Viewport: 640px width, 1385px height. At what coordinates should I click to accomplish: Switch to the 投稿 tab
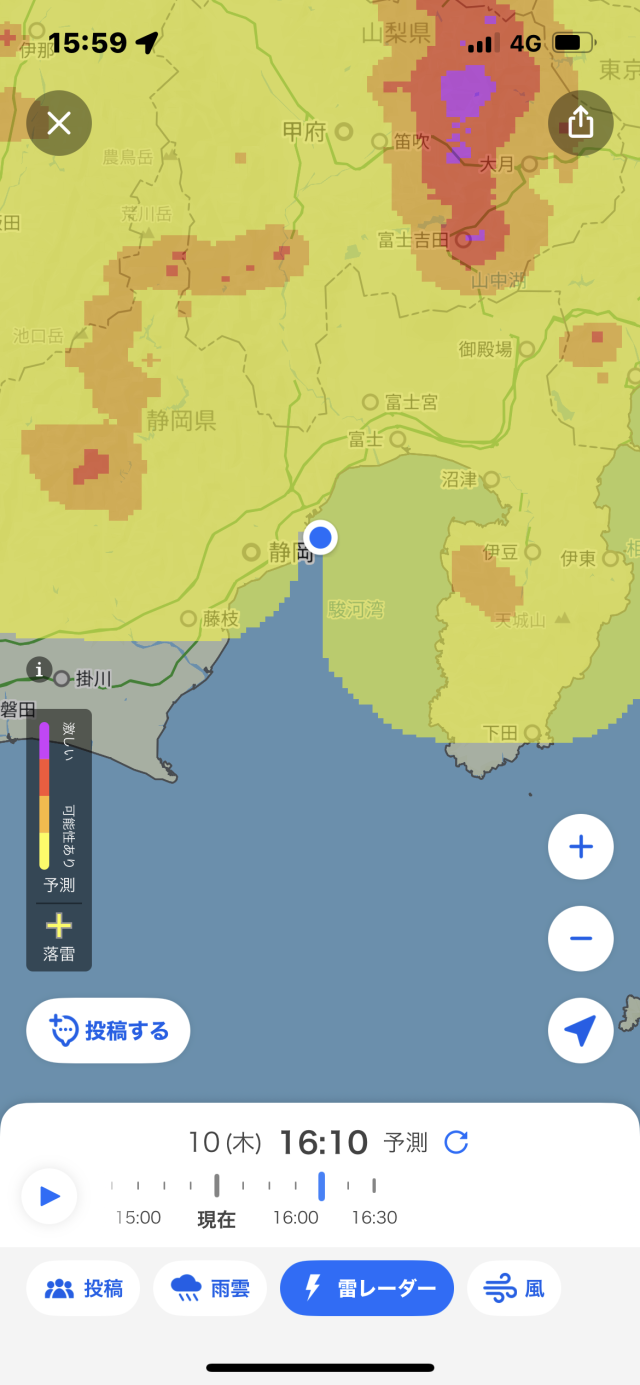coord(84,1288)
